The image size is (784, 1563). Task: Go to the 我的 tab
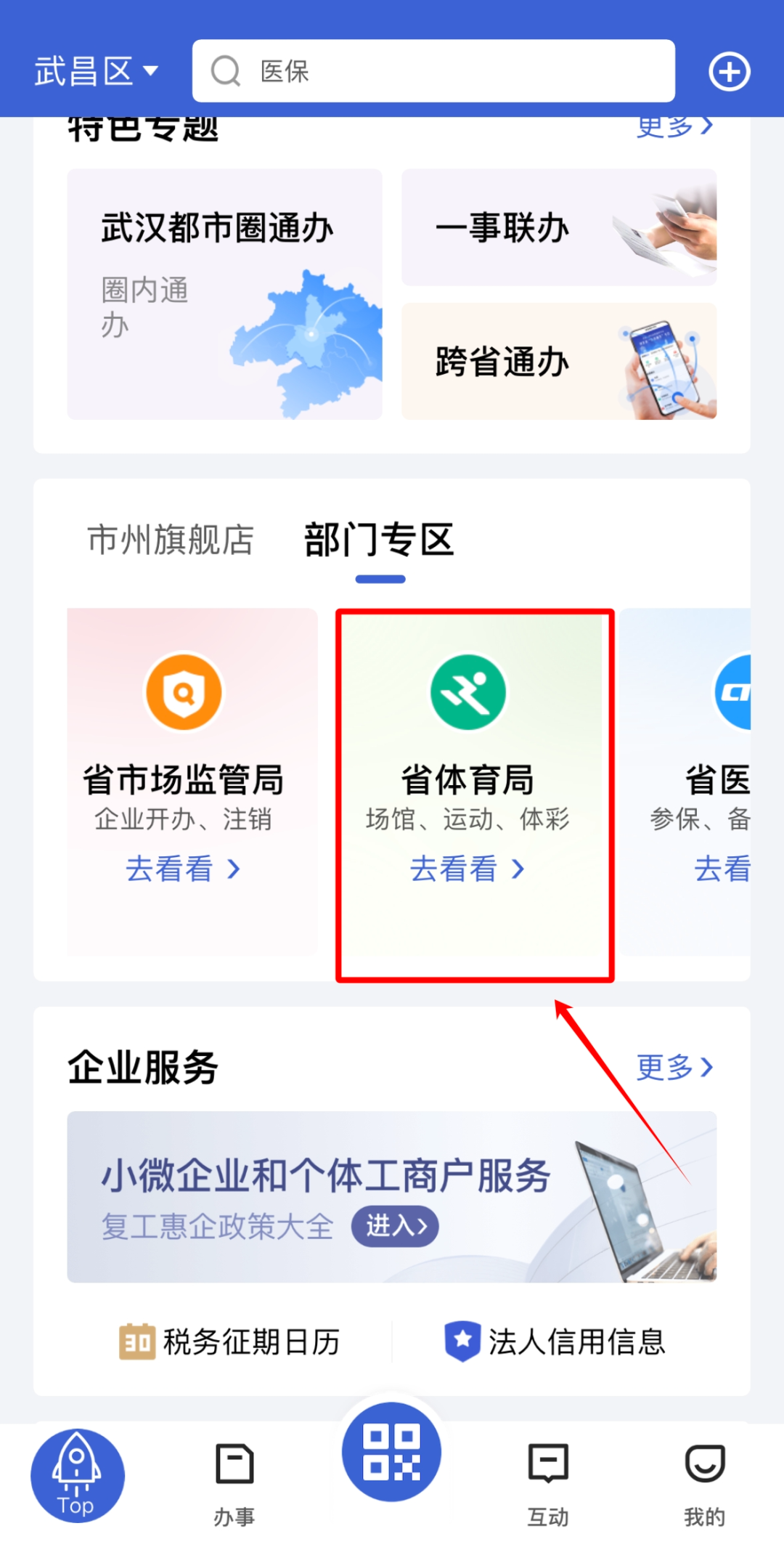[x=704, y=1483]
